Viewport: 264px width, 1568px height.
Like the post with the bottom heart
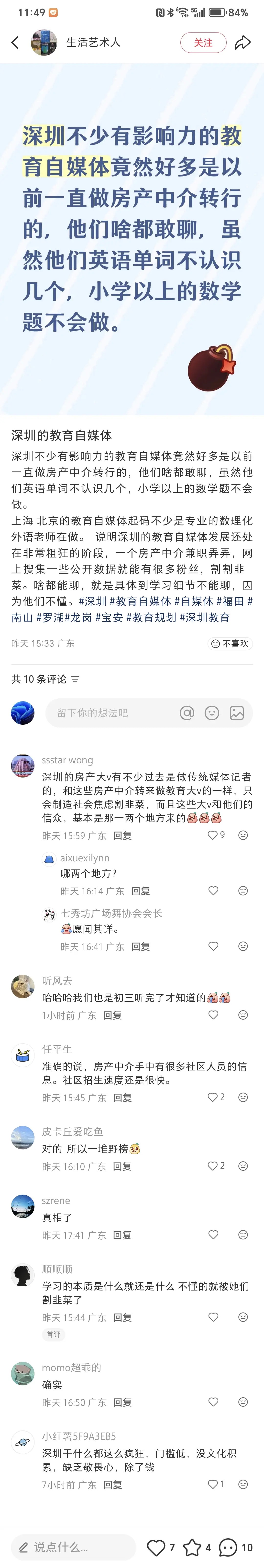(156, 1547)
